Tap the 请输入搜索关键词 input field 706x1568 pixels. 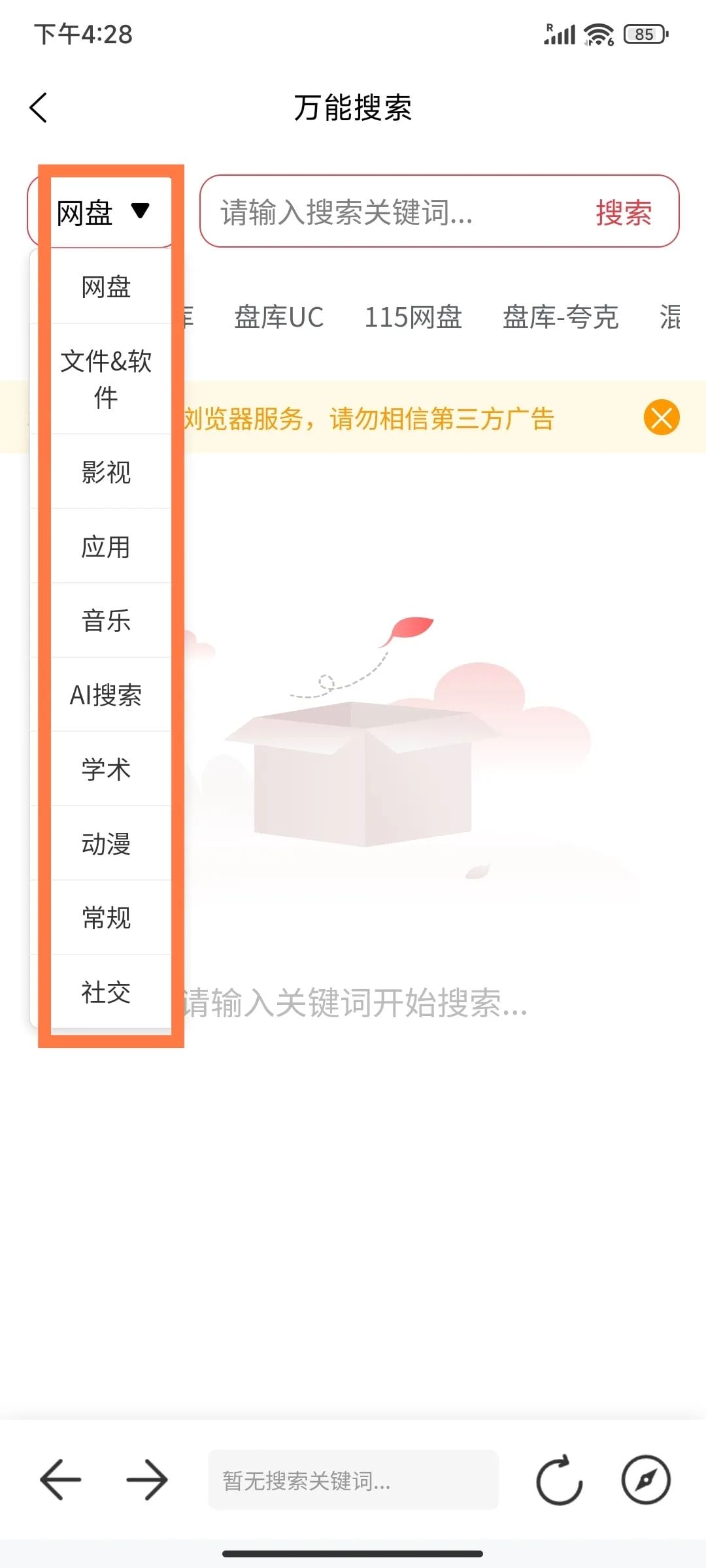392,212
